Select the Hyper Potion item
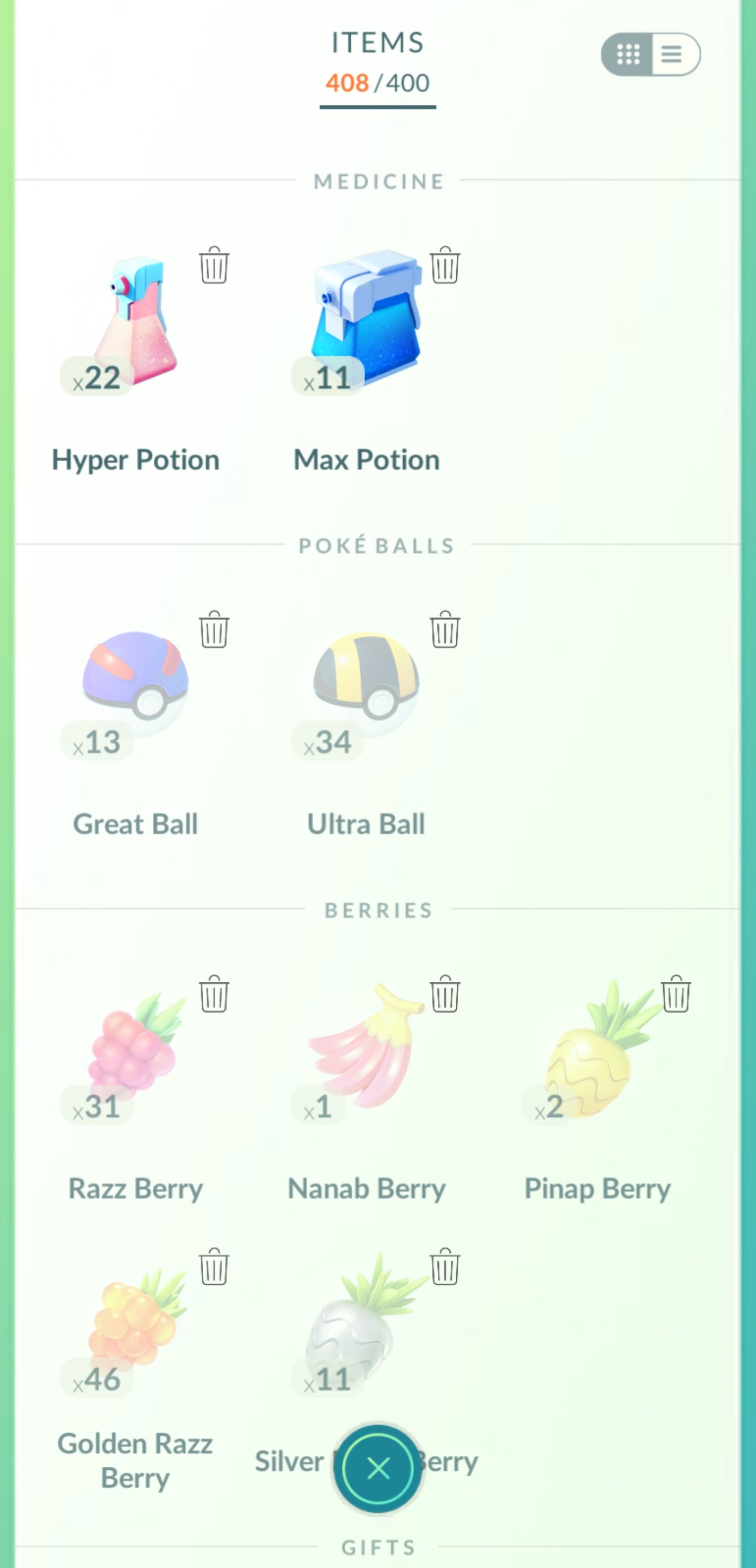The width and height of the screenshot is (756, 1568). [135, 323]
